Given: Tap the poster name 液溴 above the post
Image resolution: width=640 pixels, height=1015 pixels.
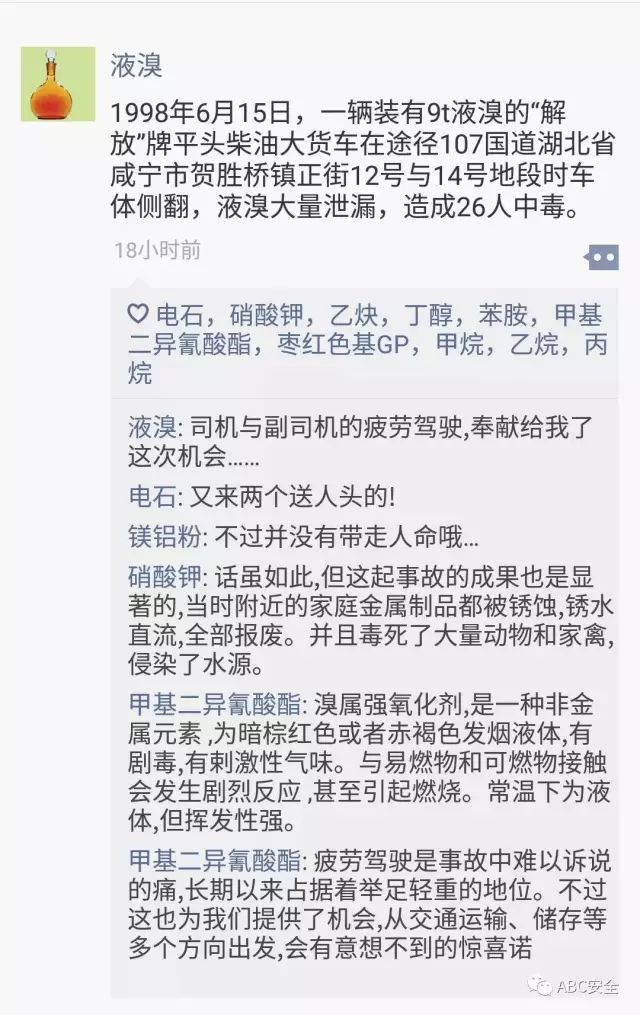Looking at the screenshot, I should [x=137, y=66].
